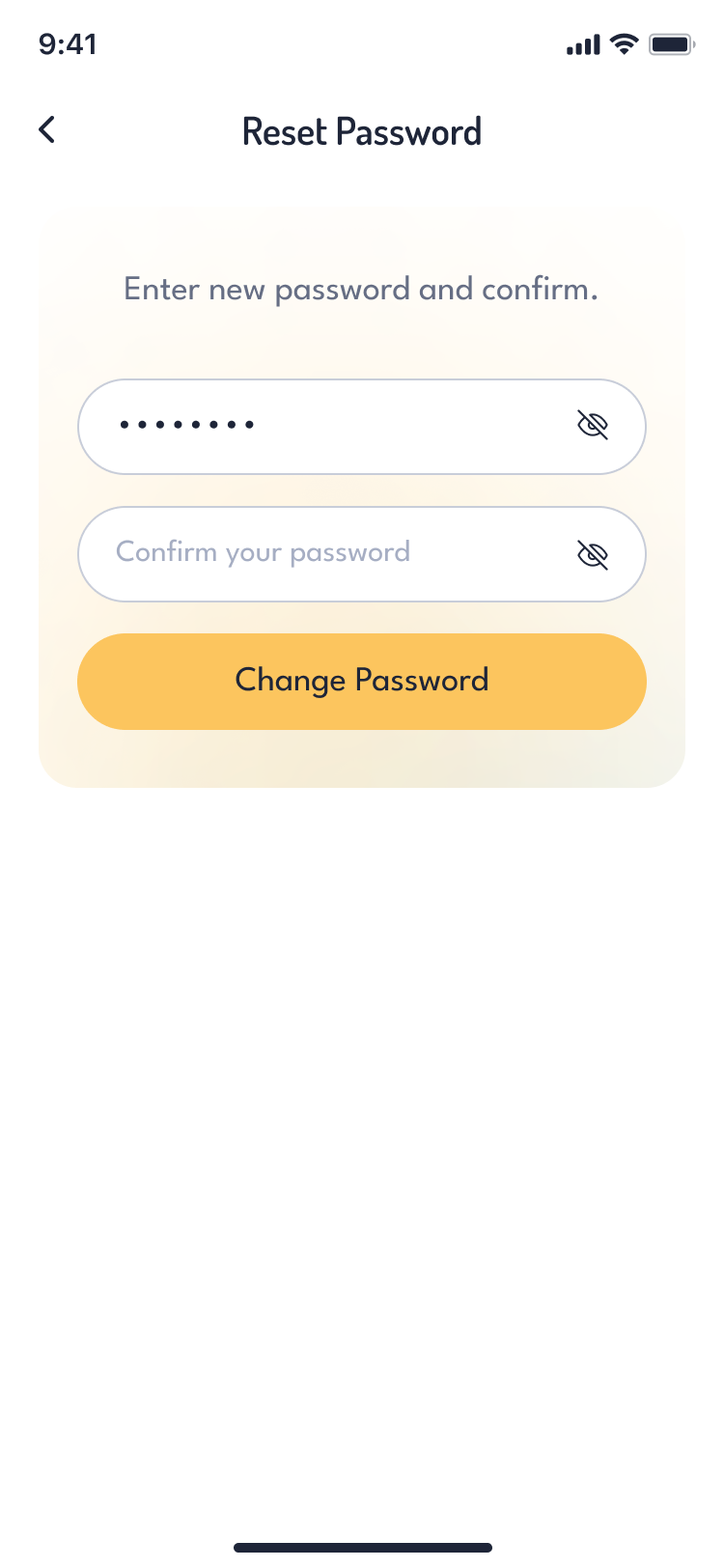Submit with the Change Password button
Image resolution: width=724 pixels, height=1568 pixels.
(361, 681)
